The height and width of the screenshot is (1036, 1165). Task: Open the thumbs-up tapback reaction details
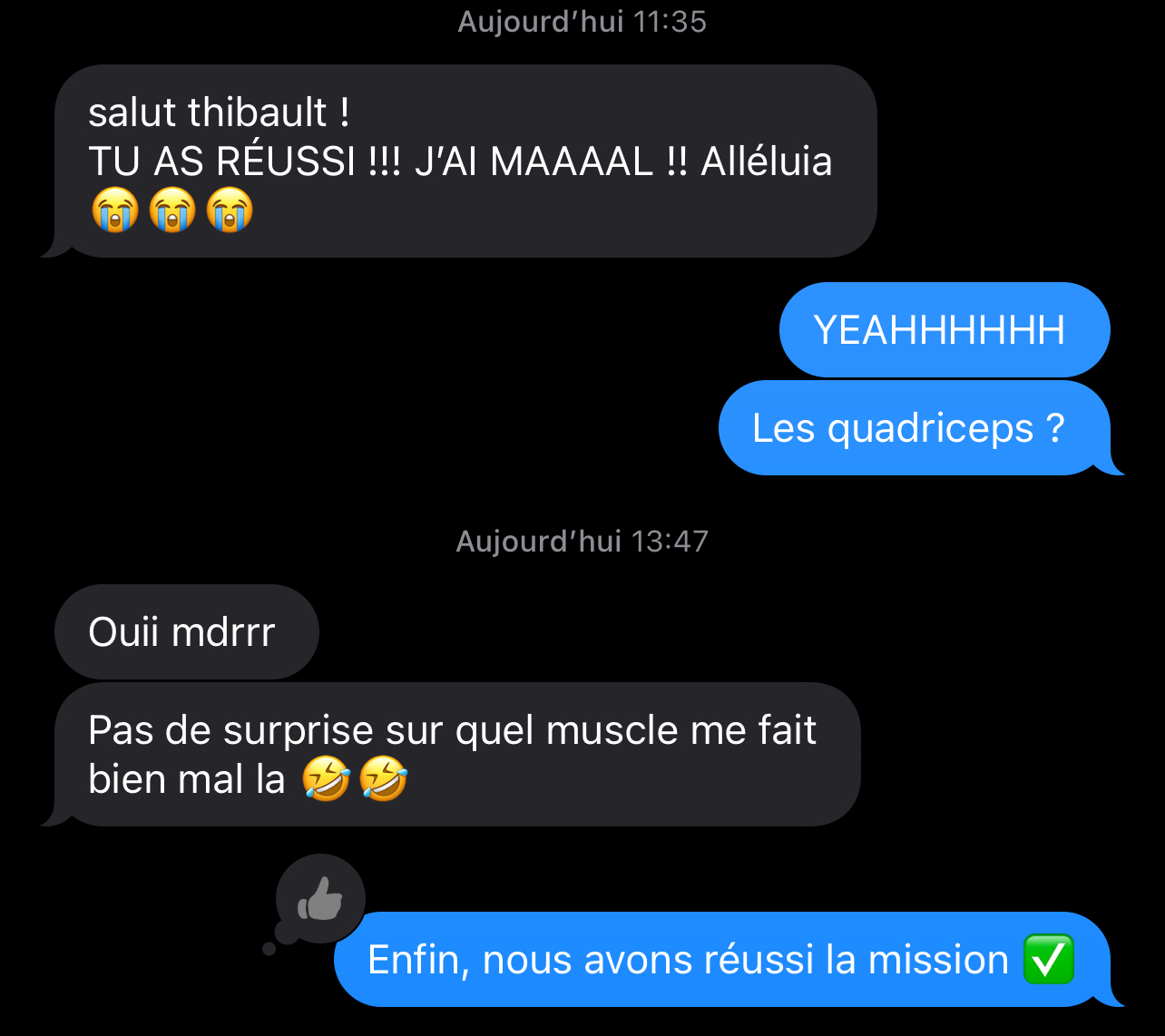[320, 900]
